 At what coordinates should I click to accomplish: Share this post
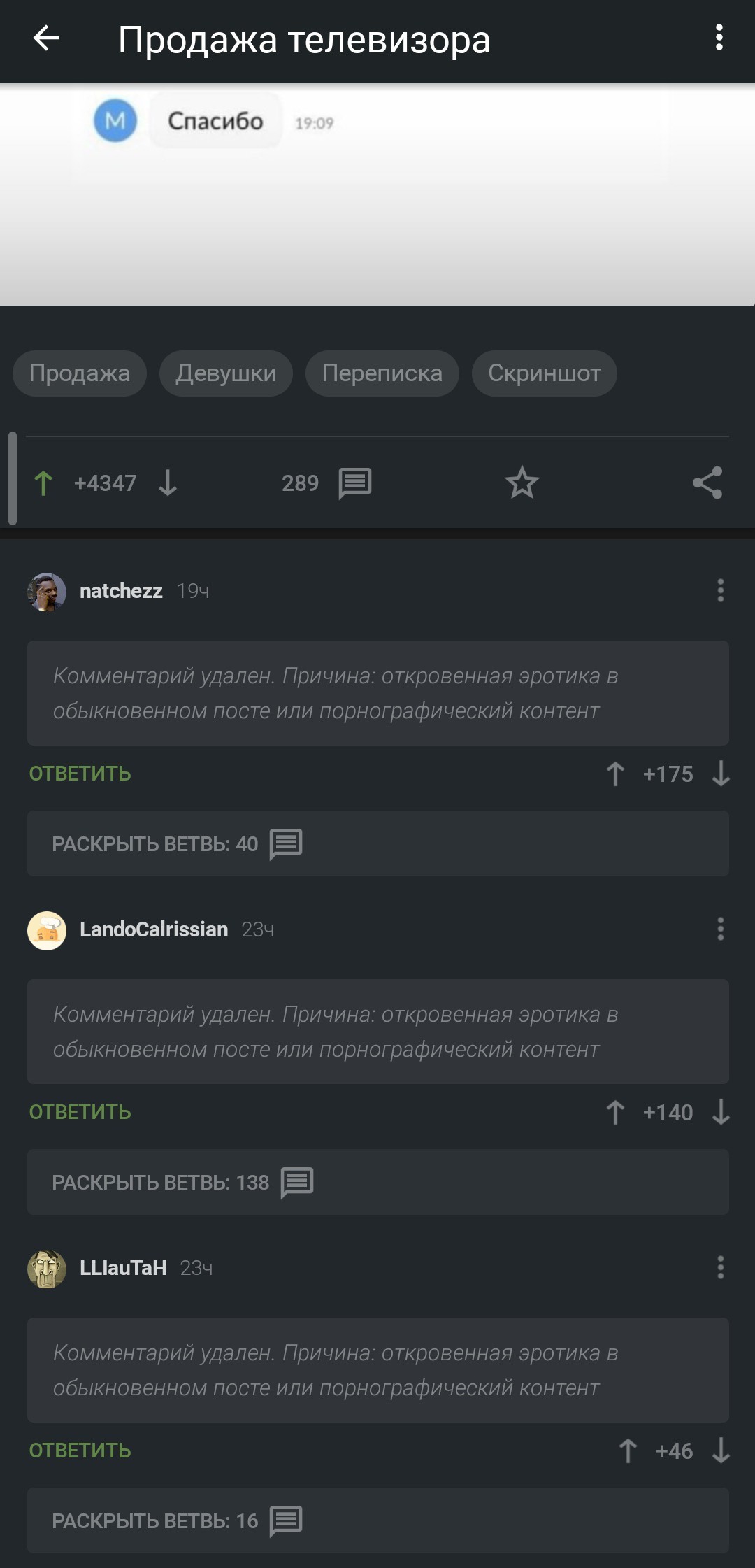click(707, 483)
